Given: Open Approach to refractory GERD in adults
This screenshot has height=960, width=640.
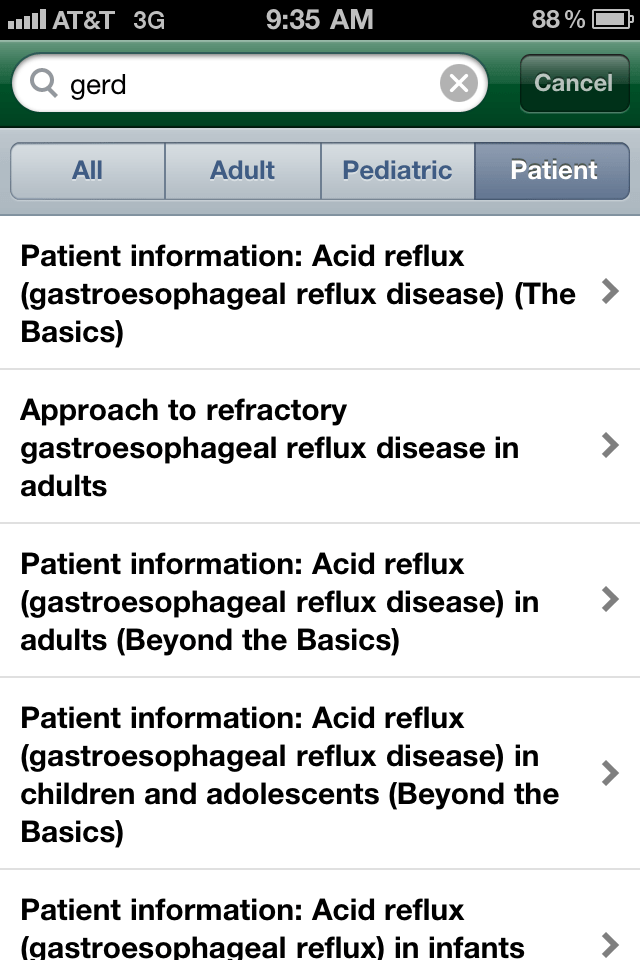Looking at the screenshot, I should pos(300,447).
